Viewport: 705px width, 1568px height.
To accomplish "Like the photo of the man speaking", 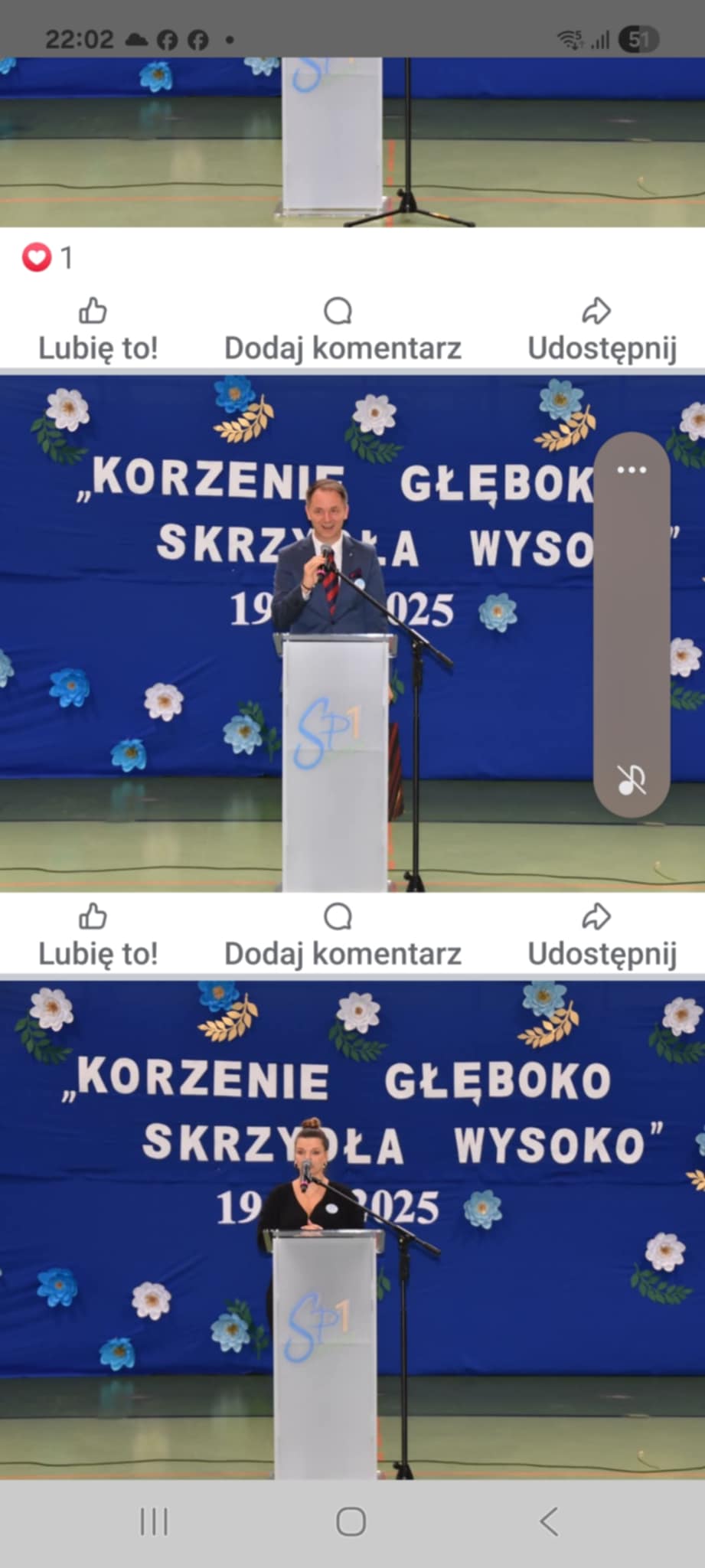I will click(97, 936).
